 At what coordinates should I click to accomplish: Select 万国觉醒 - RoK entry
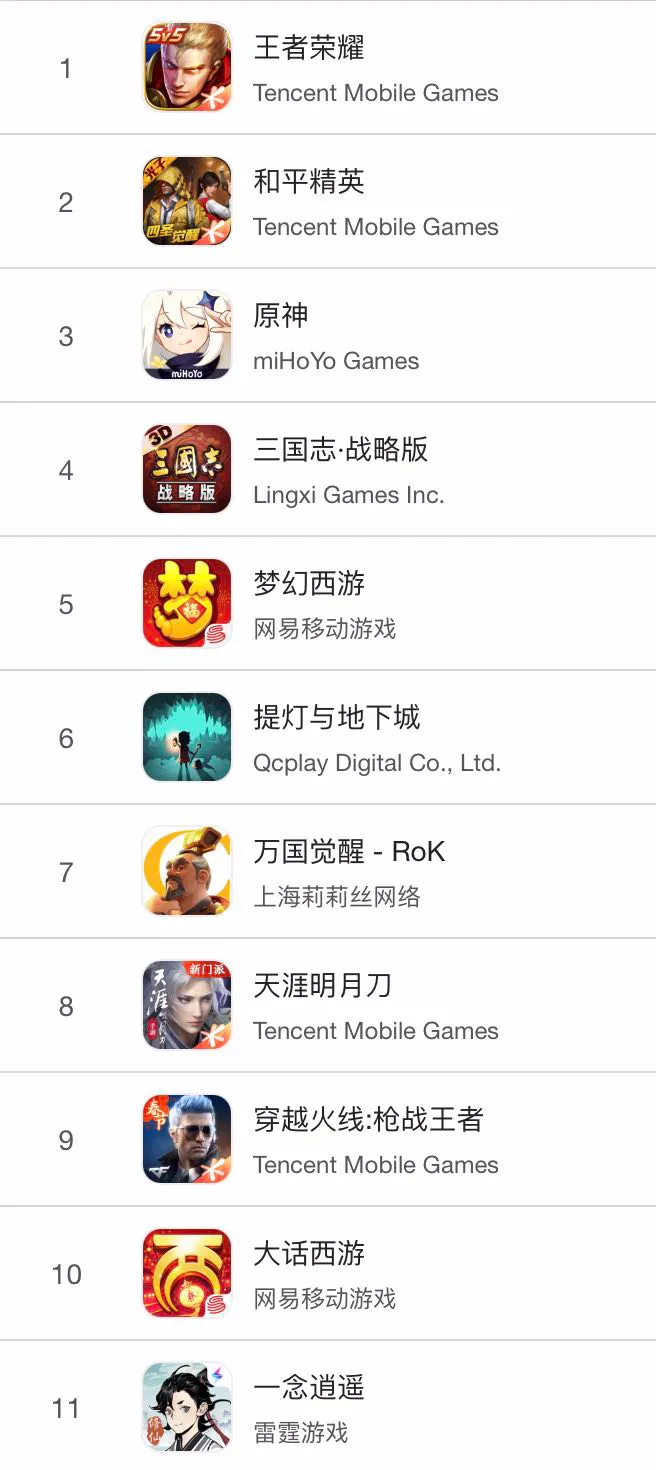(349, 852)
